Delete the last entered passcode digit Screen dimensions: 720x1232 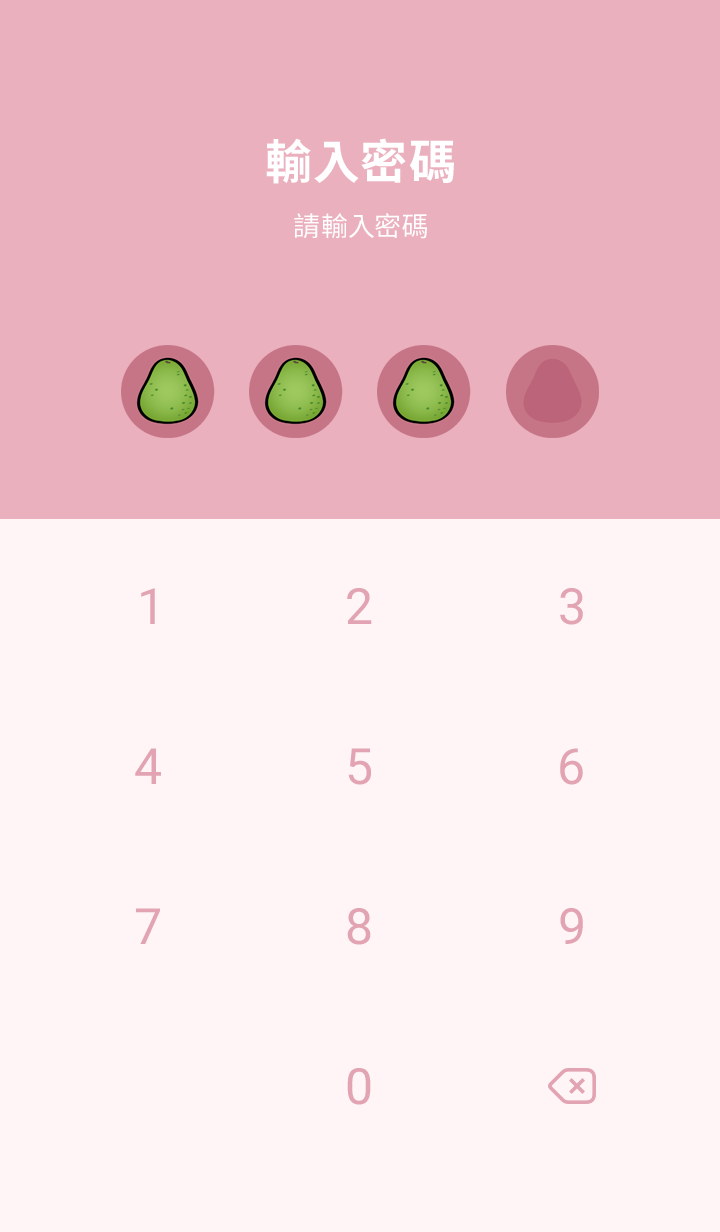(572, 1086)
